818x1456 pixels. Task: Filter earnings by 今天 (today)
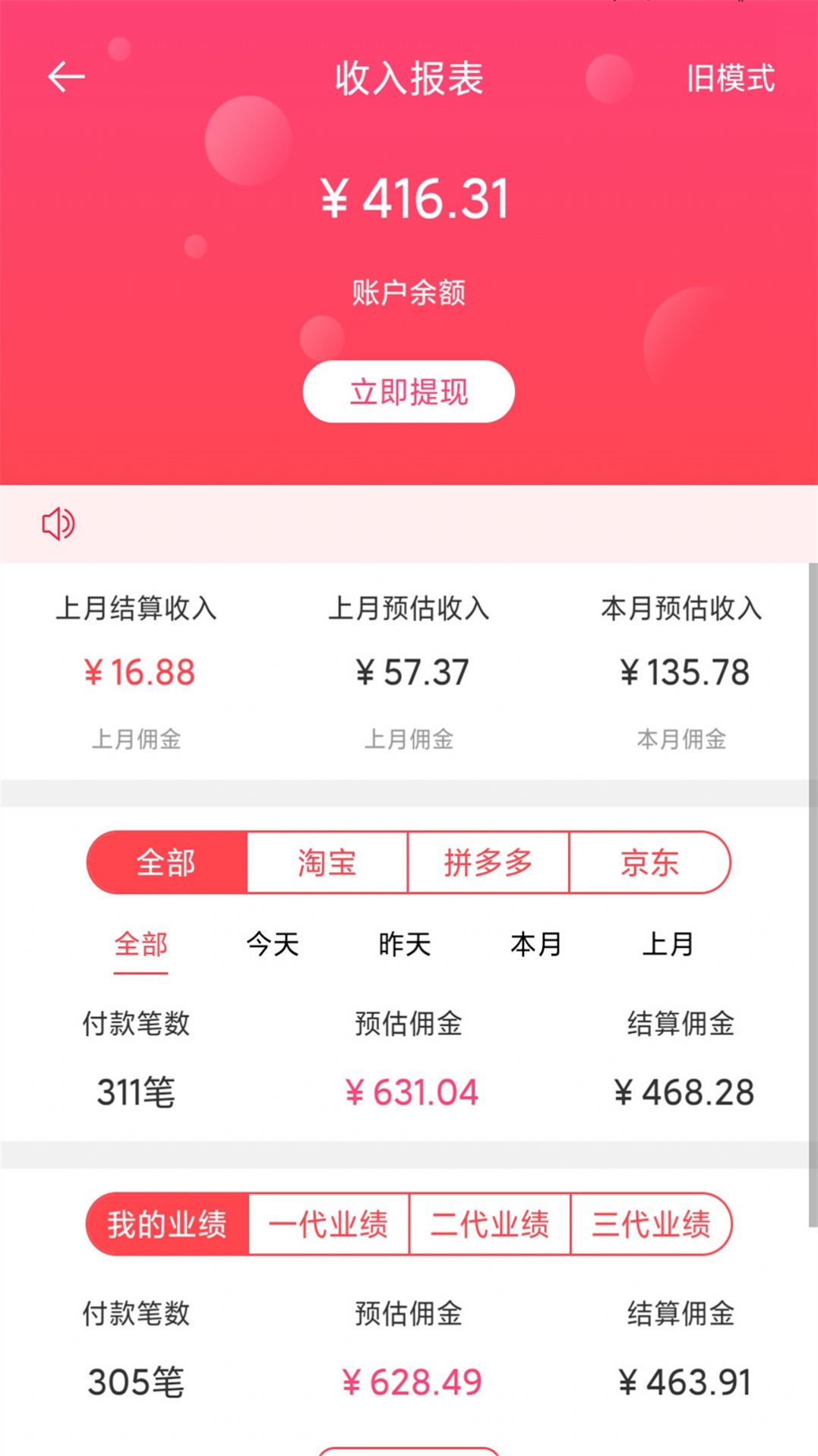[273, 944]
